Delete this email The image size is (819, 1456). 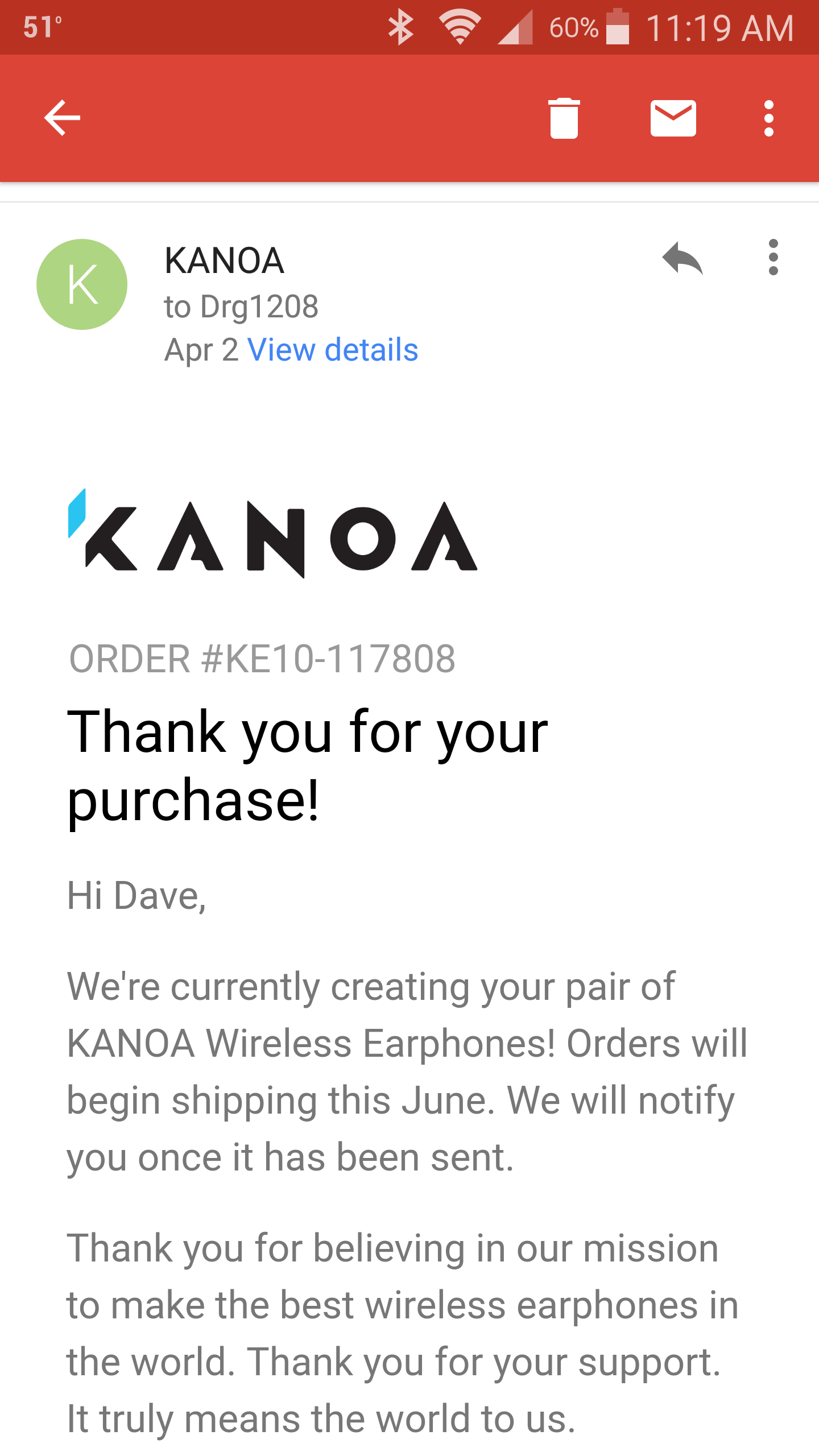[564, 118]
